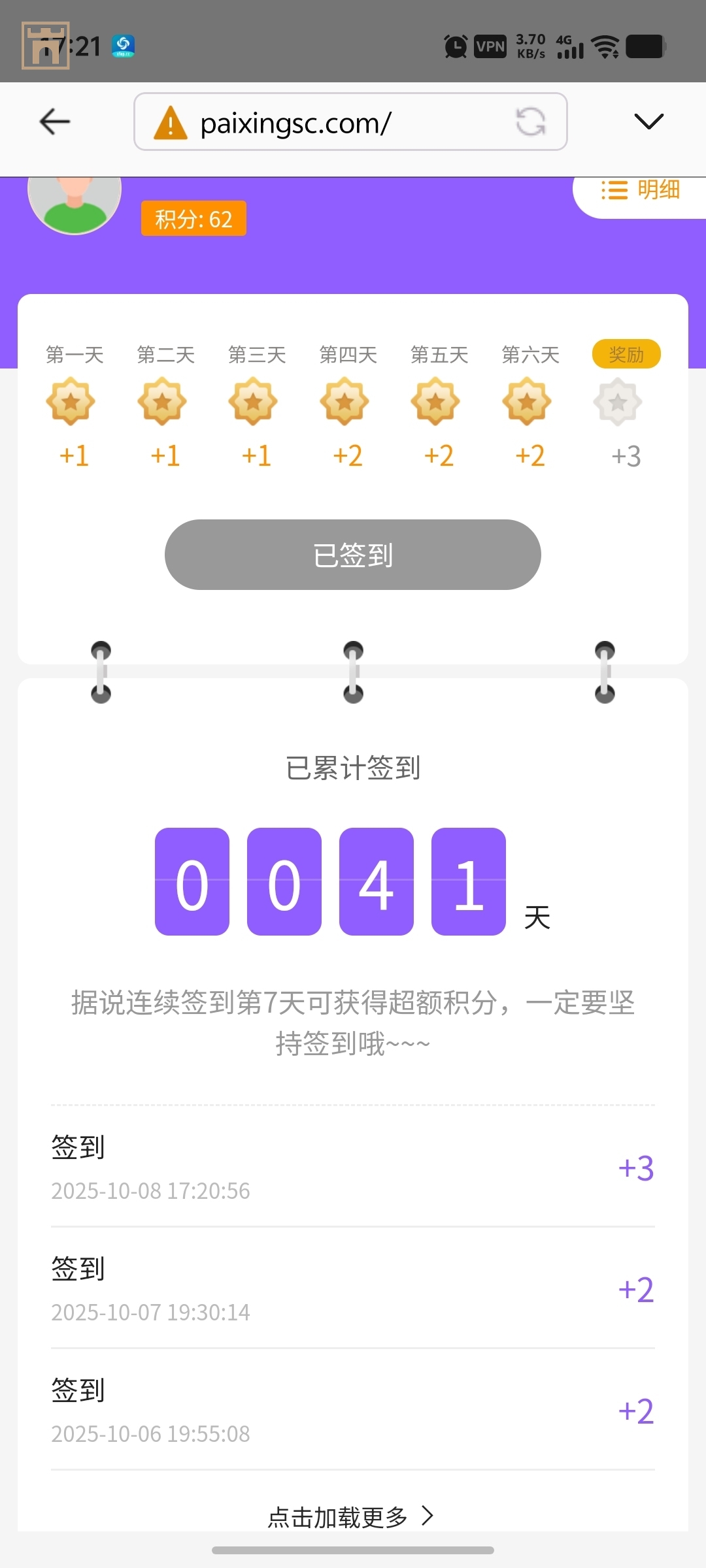The width and height of the screenshot is (706, 1568).
Task: Go back using the browser back arrow
Action: pos(55,122)
